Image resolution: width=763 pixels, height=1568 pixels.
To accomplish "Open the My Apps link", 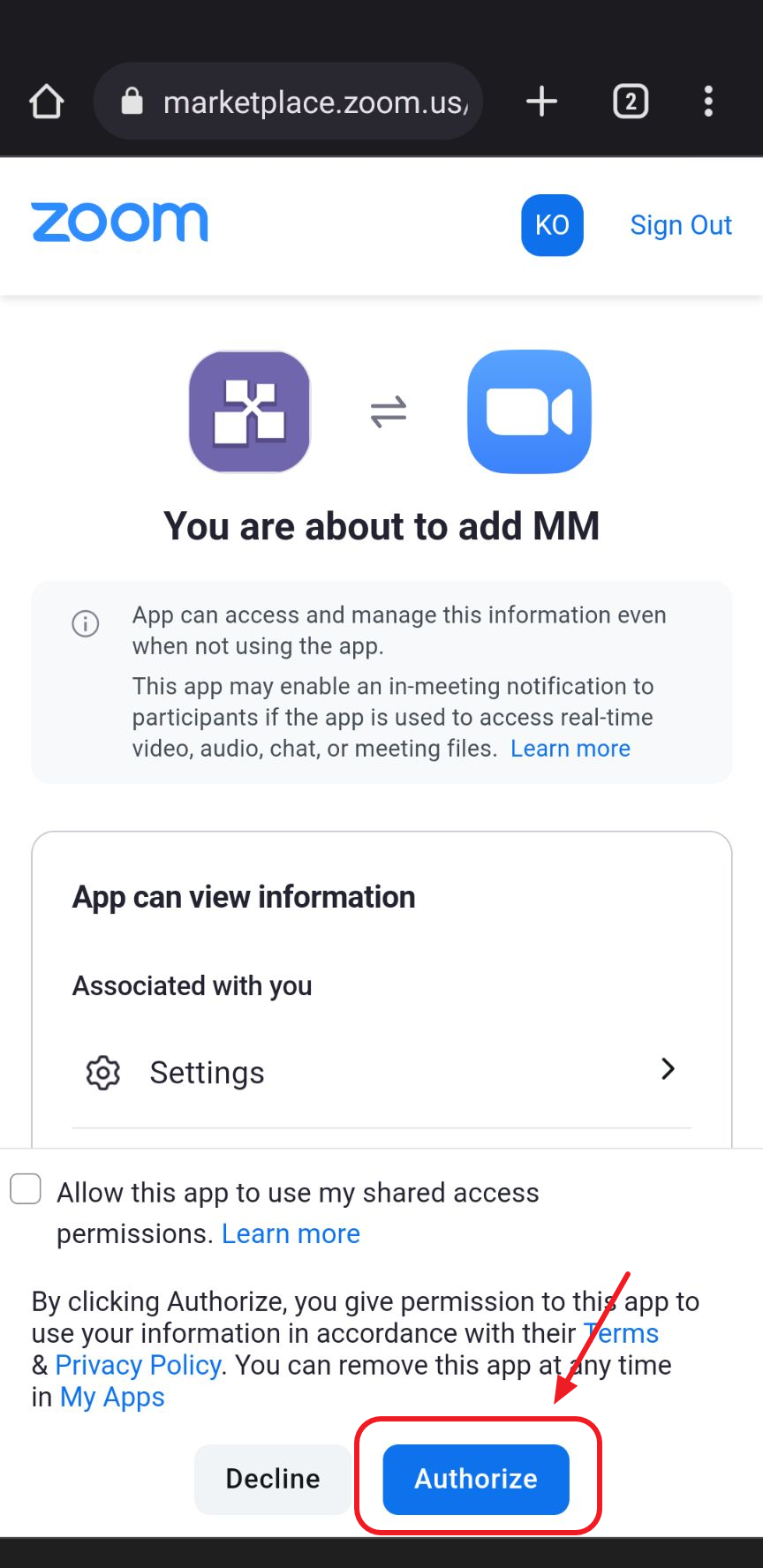I will point(112,1397).
